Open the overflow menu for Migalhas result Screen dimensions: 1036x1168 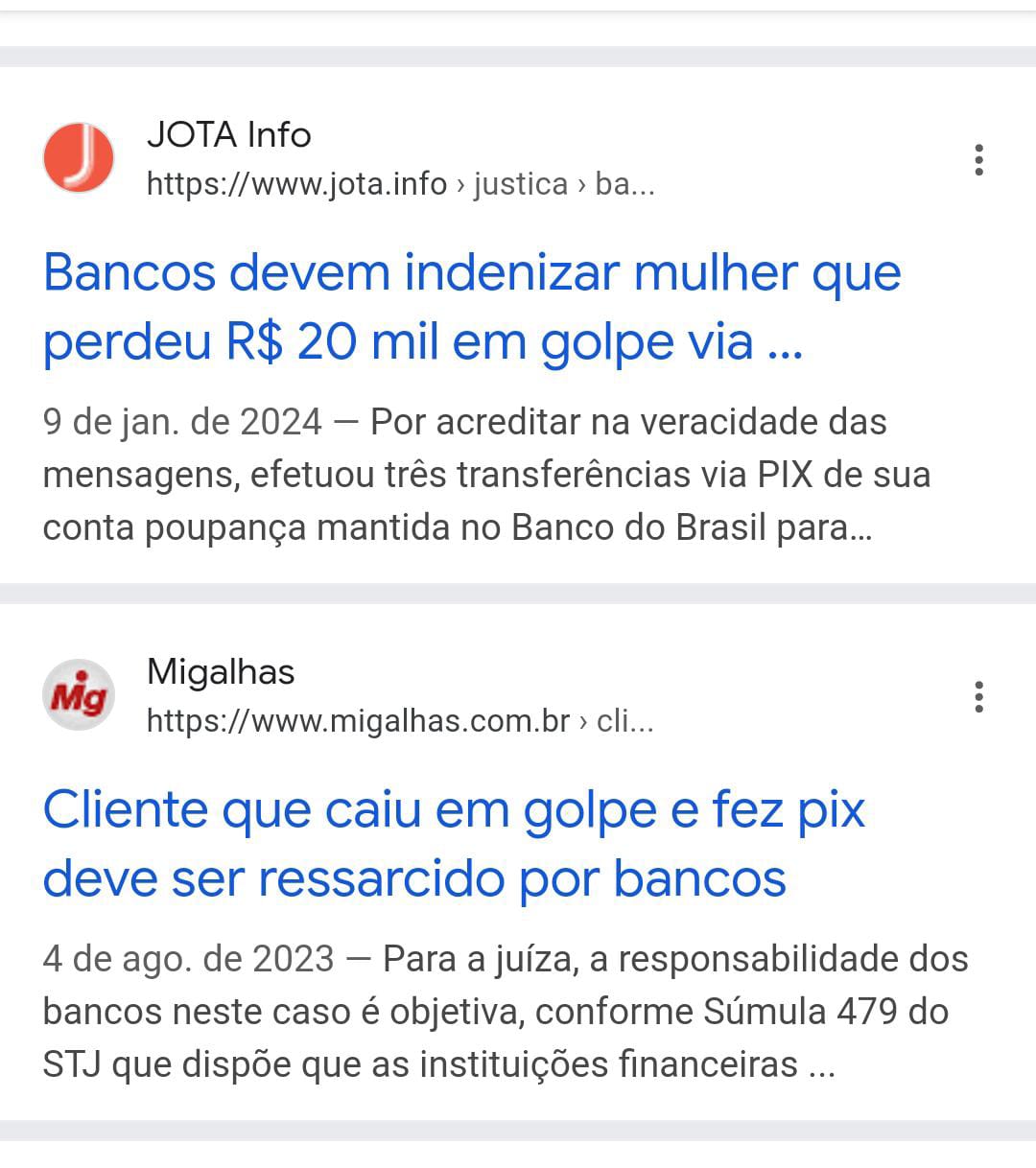click(x=978, y=697)
